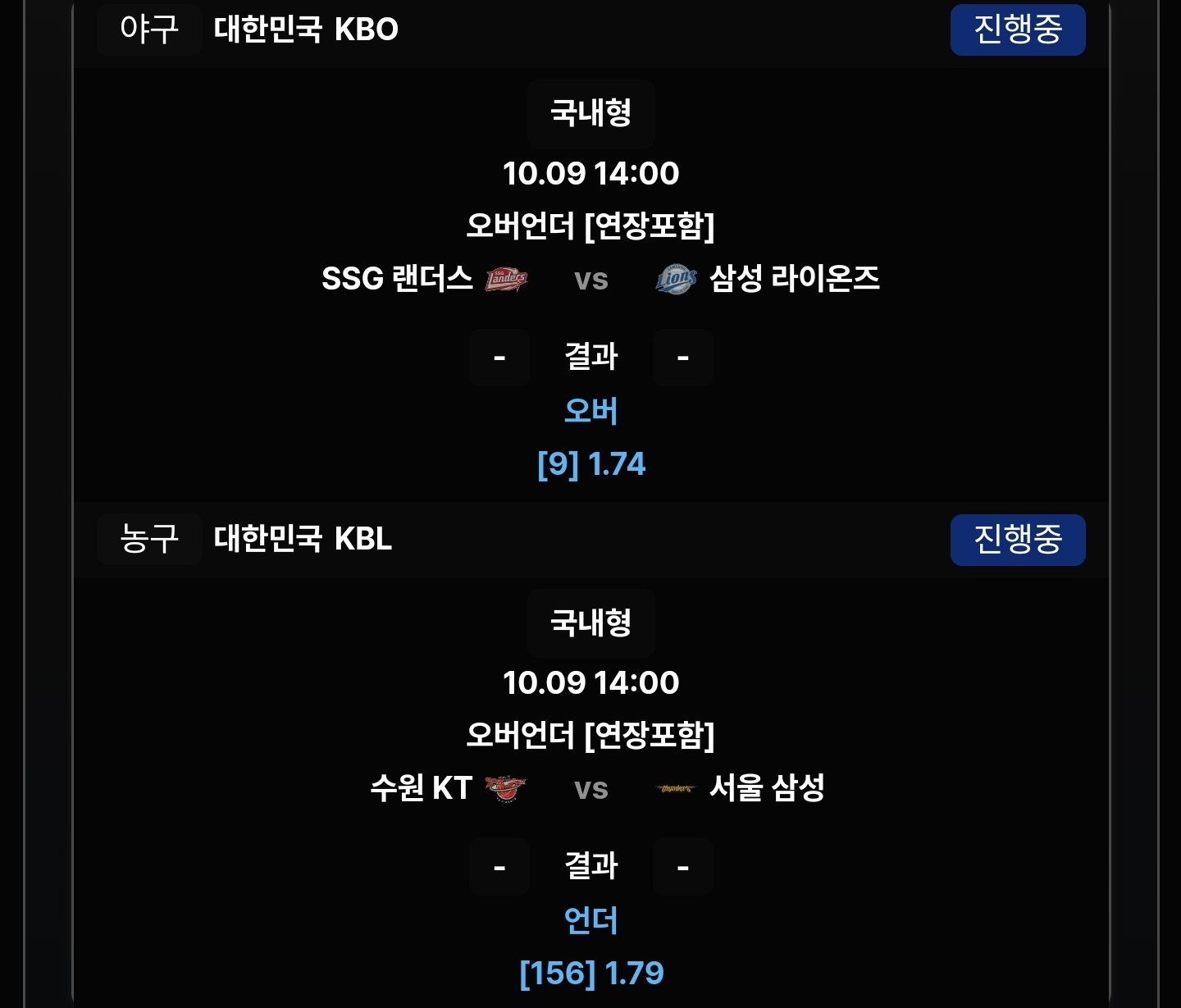This screenshot has height=1008, width=1181.
Task: Tap the 진행중 badge on the KBL bet
Action: coord(1017,540)
